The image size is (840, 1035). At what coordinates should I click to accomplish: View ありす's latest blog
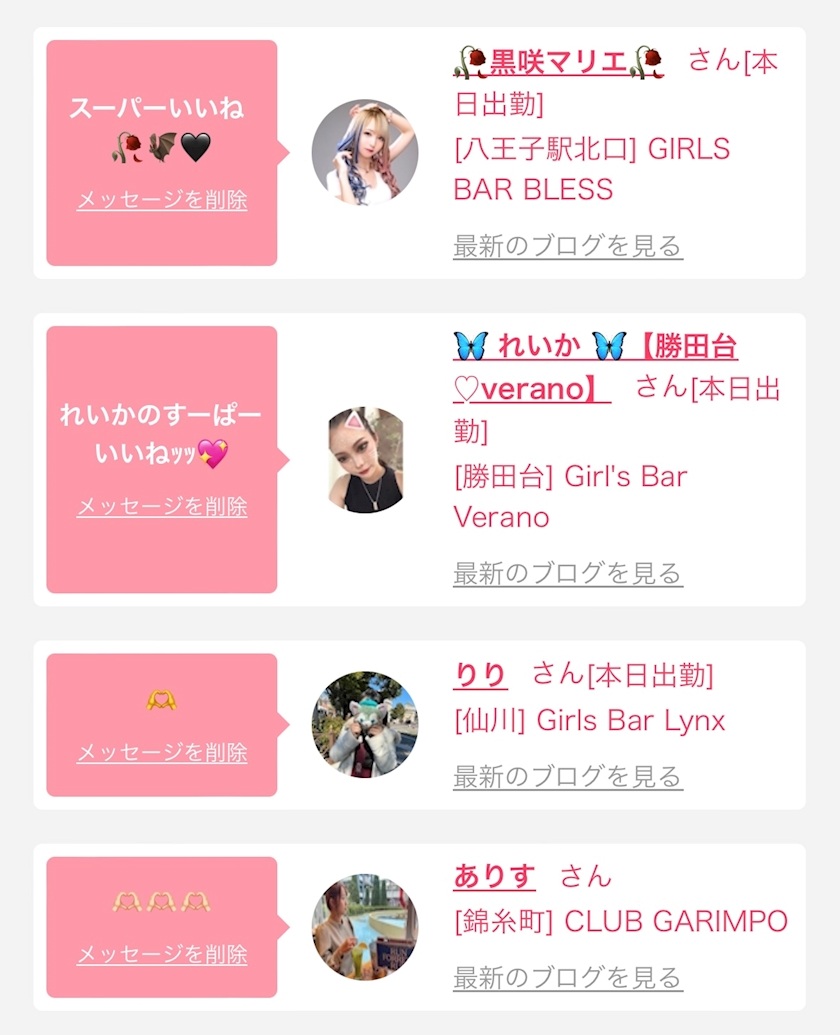coord(567,978)
